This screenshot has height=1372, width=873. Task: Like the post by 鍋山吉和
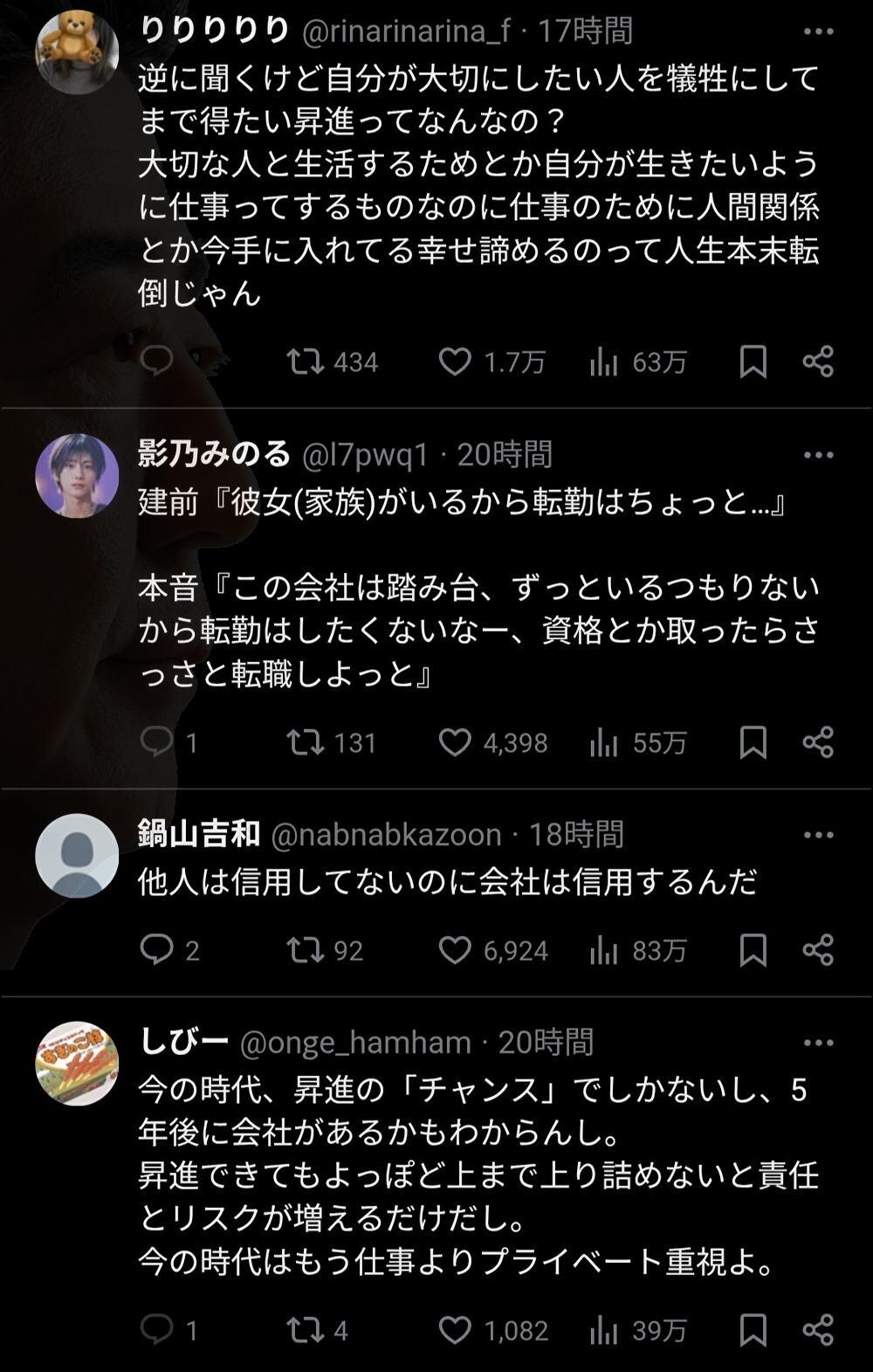coord(454,949)
